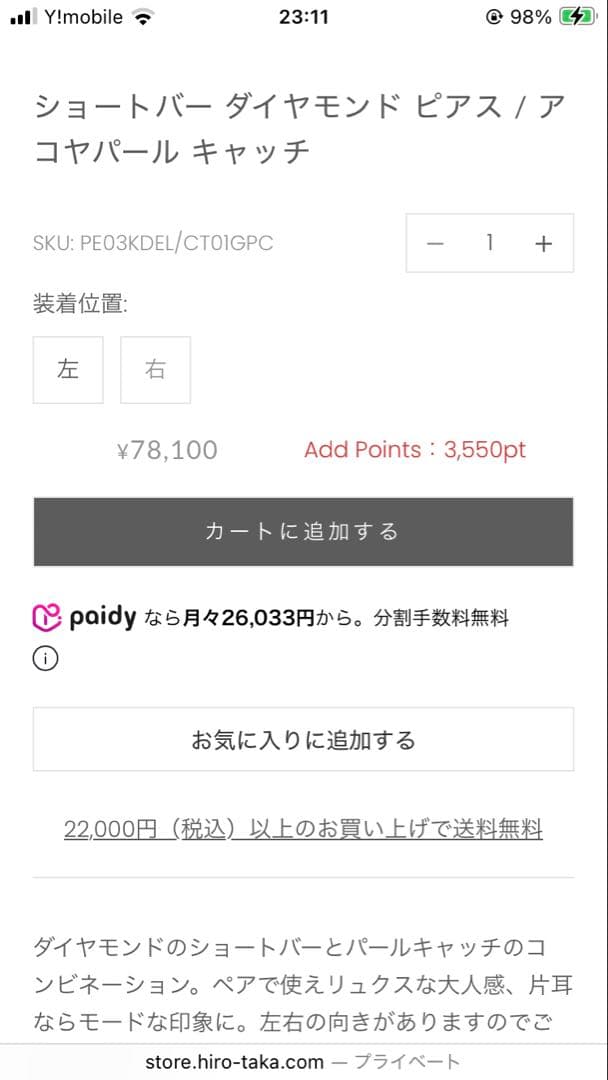Increase quantity with the plus button

pos(543,243)
